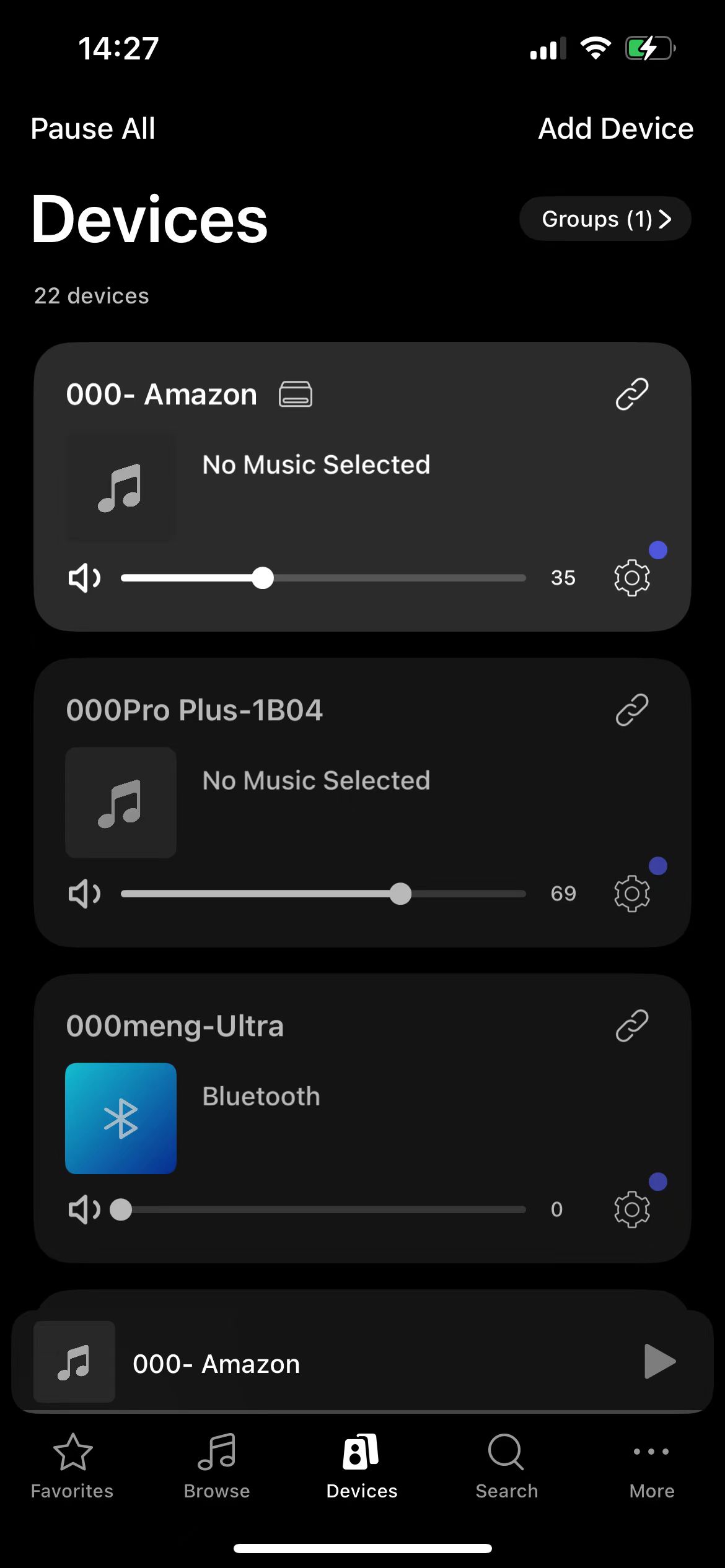
Task: Open Groups (1)
Action: (x=605, y=219)
